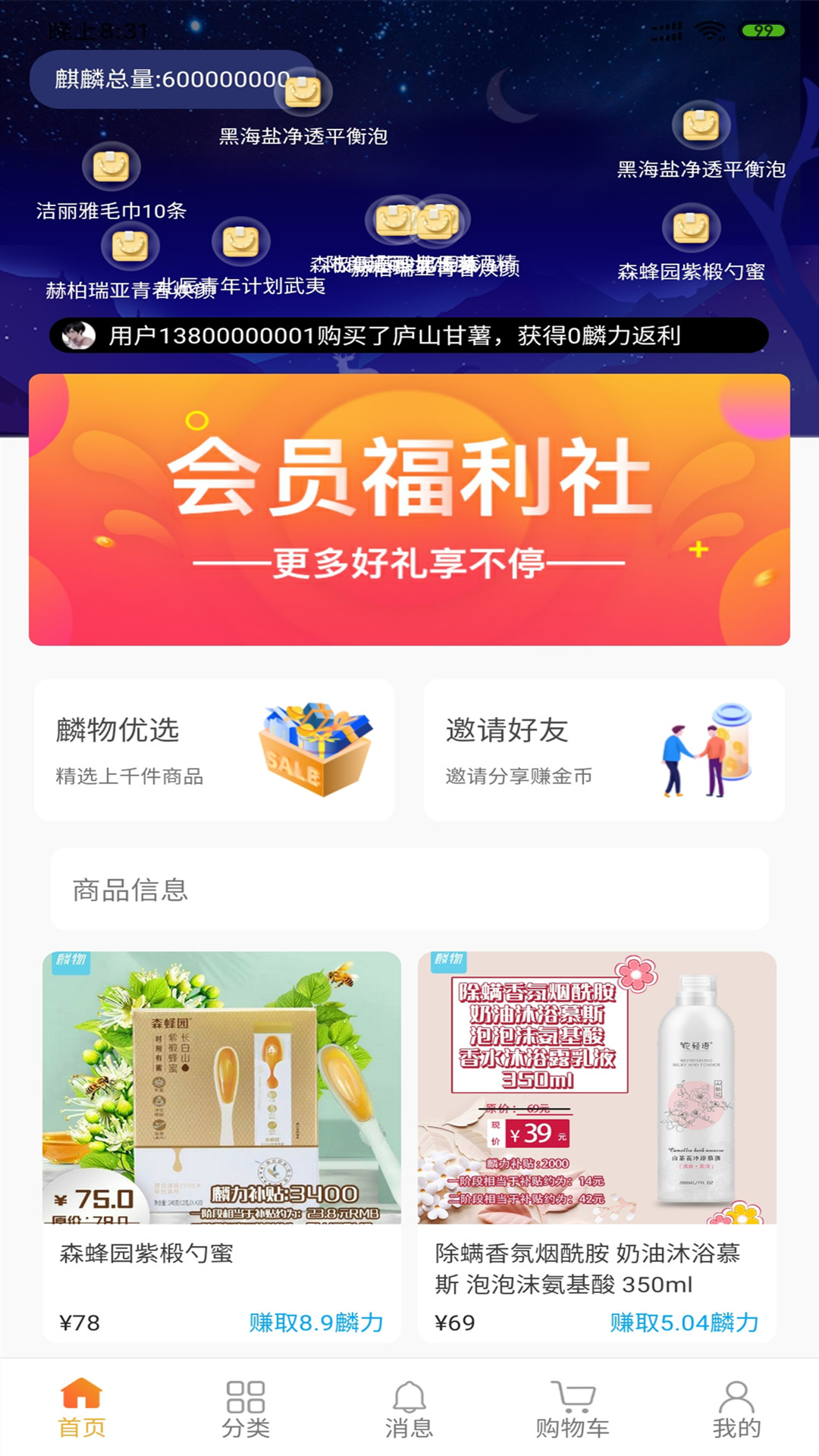This screenshot has height=1456, width=819.
Task: Open the 会员福利社 banner
Action: pos(409,509)
